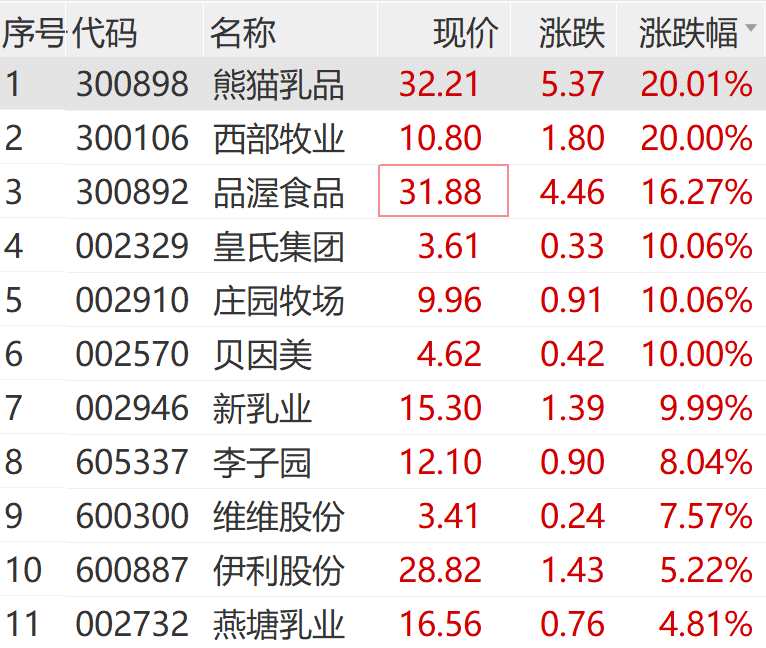This screenshot has width=766, height=648.
Task: Sort list by 现价 column header
Action: pyautogui.click(x=465, y=33)
